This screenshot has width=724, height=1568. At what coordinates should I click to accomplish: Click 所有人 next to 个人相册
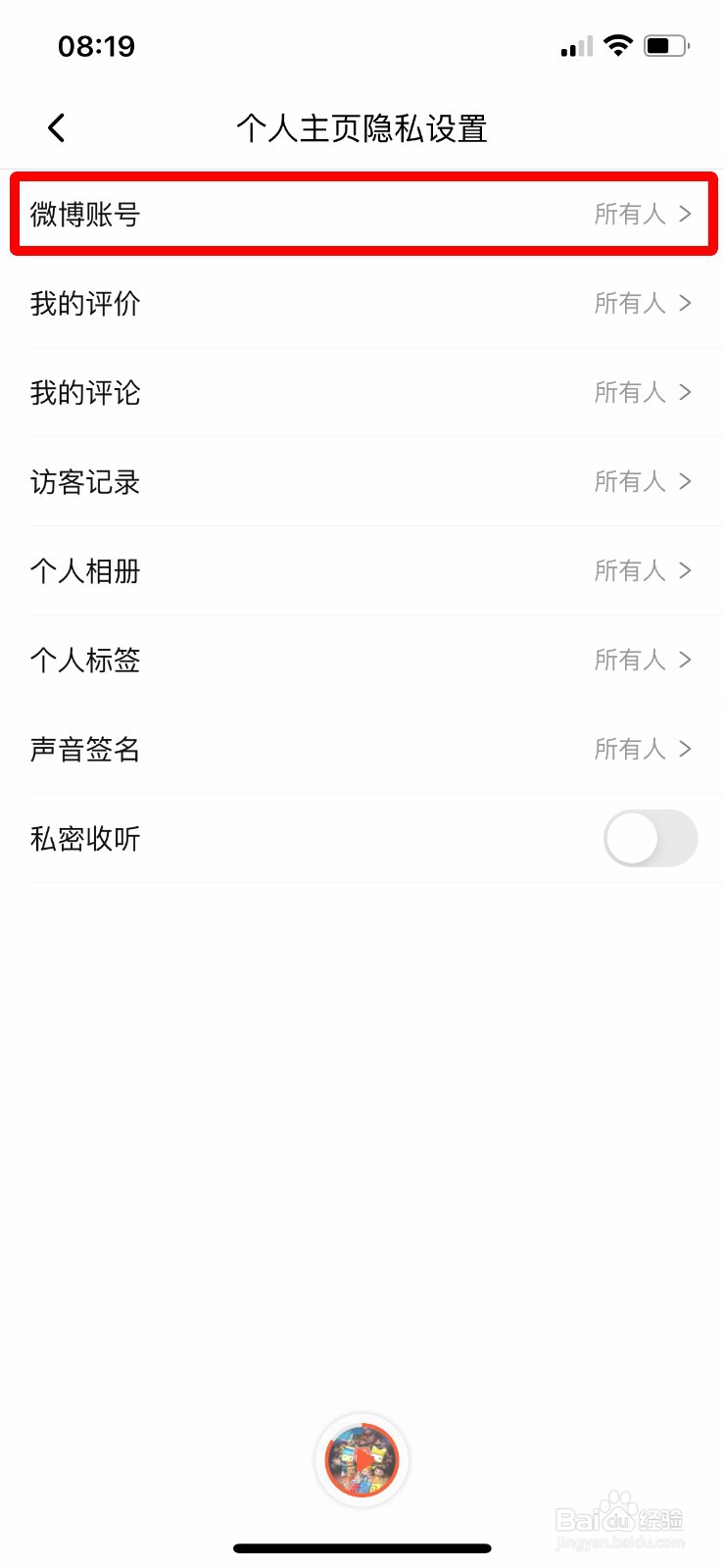click(x=631, y=571)
